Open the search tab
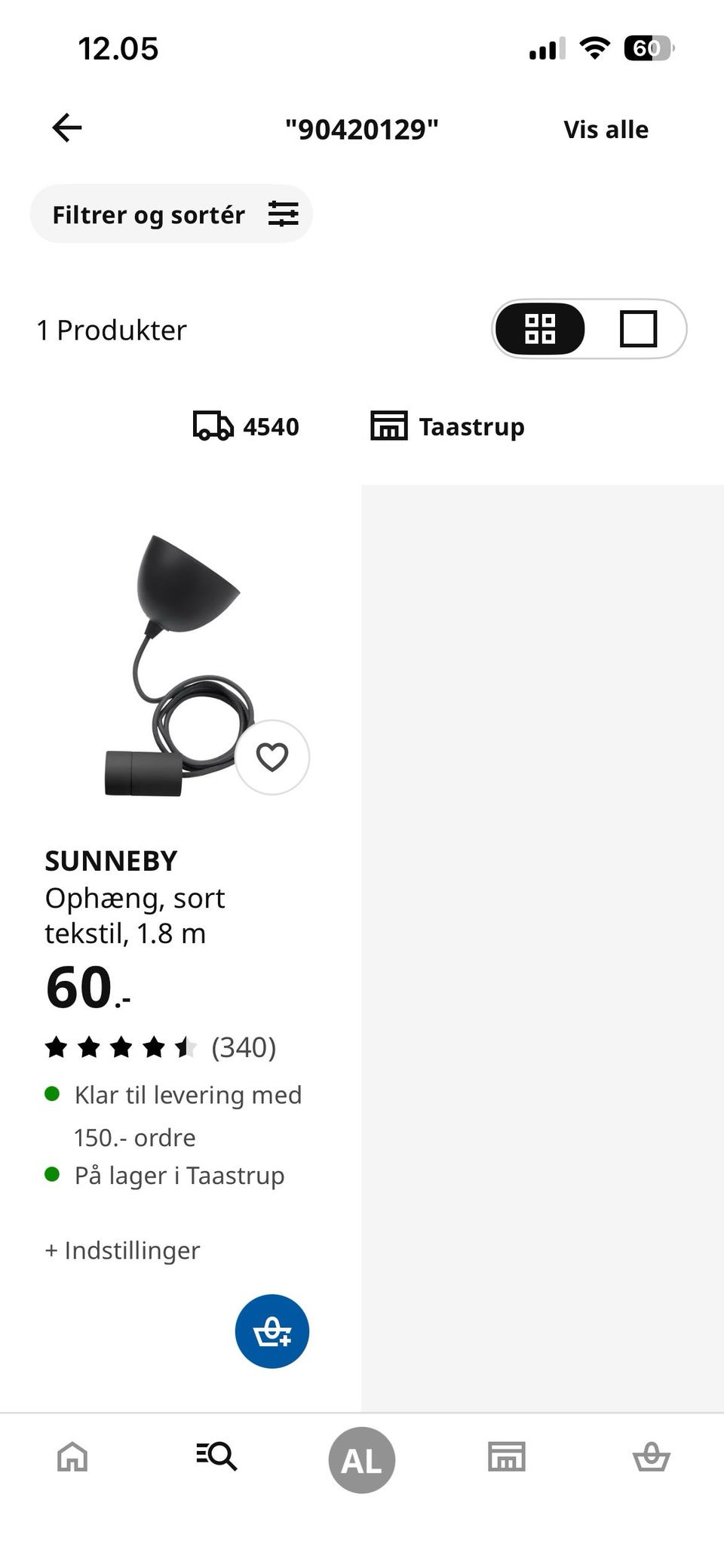The height and width of the screenshot is (1568, 724). click(216, 1456)
